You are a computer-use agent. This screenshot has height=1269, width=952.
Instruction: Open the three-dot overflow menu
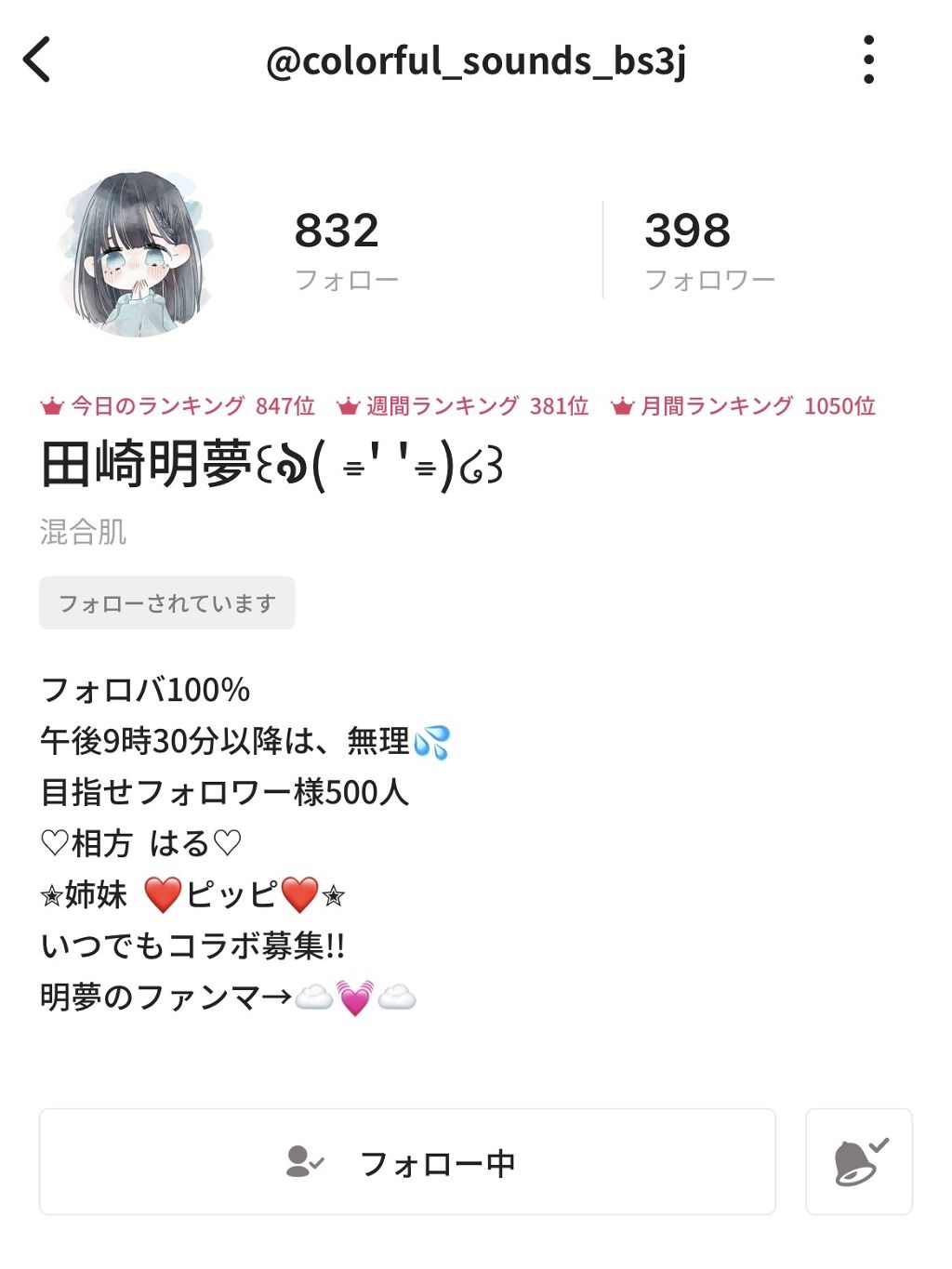click(x=869, y=60)
